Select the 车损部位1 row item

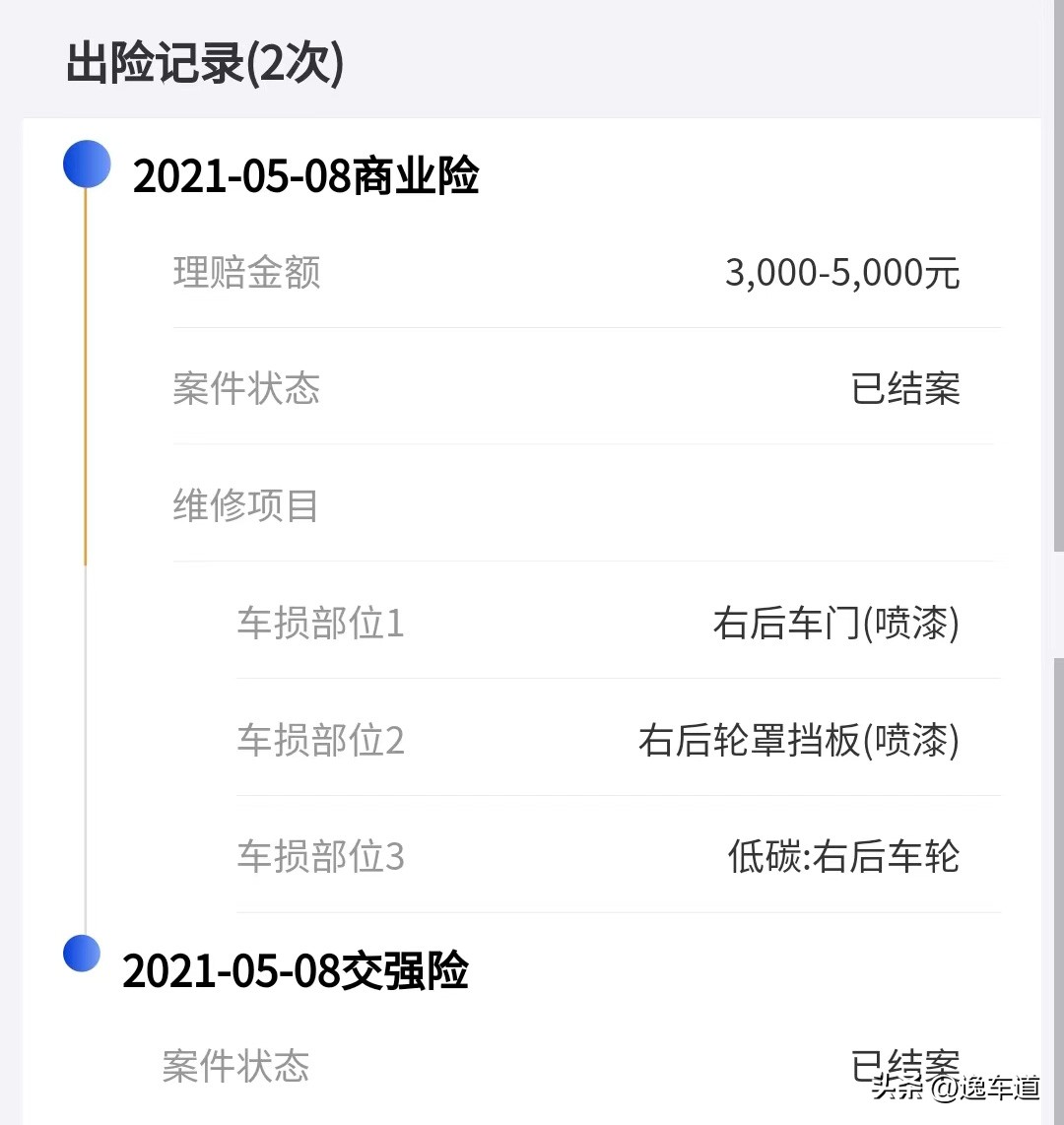[318, 624]
